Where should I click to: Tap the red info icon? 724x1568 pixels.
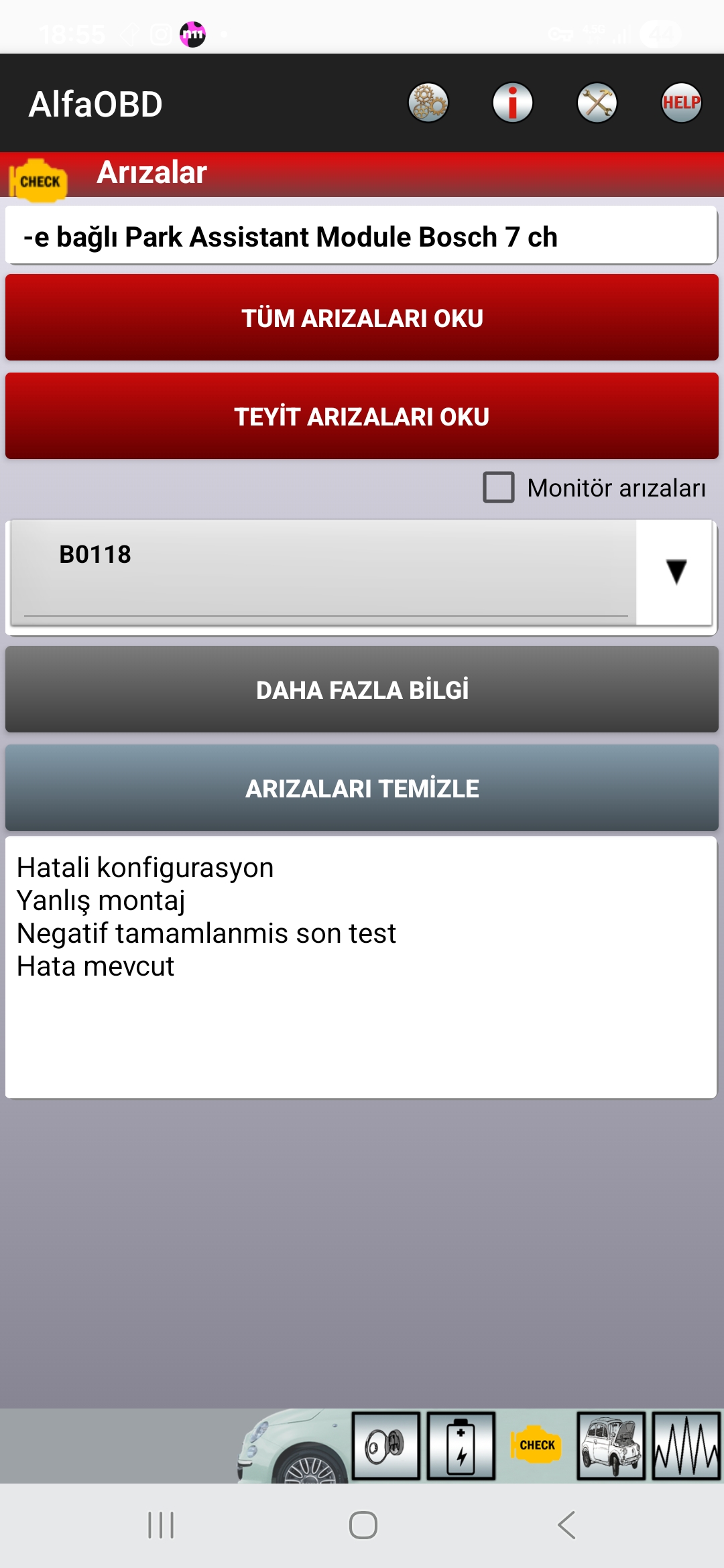coord(513,102)
